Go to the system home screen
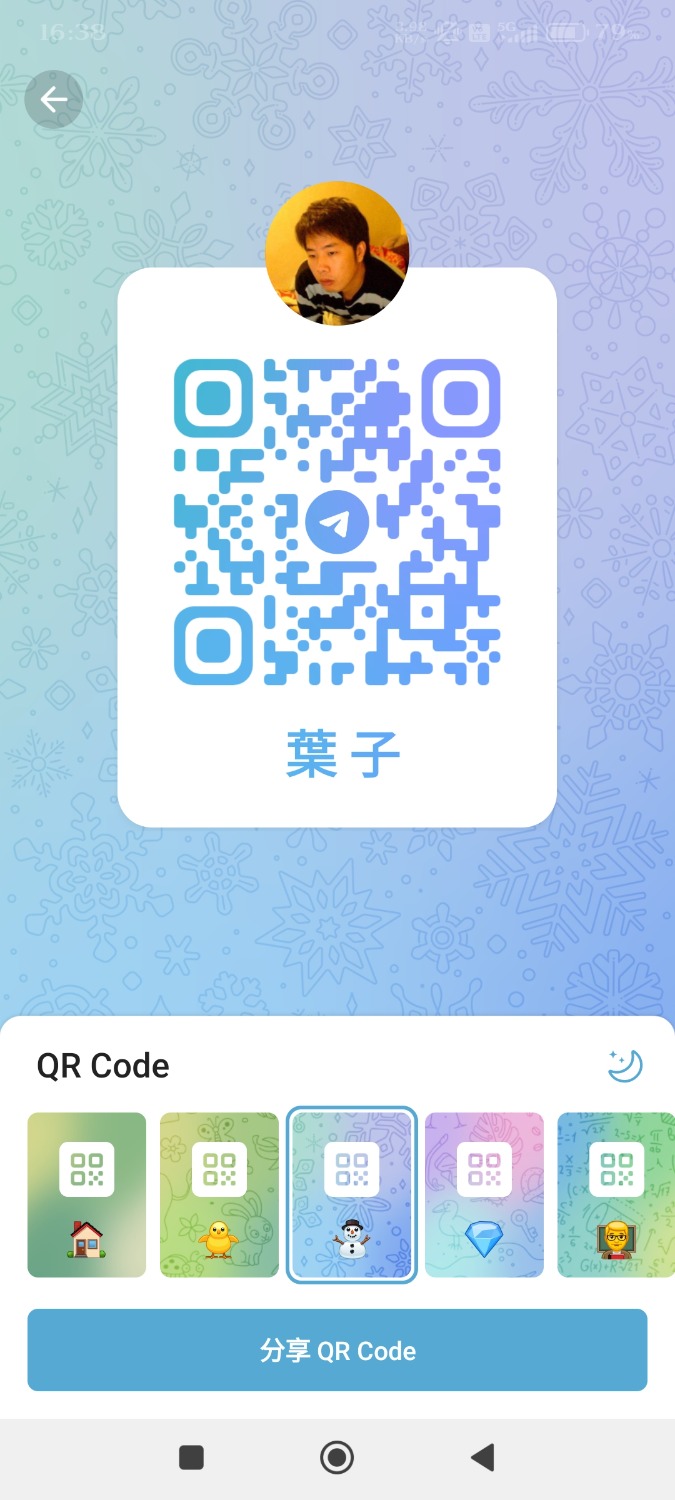The width and height of the screenshot is (675, 1500). pyautogui.click(x=337, y=1457)
